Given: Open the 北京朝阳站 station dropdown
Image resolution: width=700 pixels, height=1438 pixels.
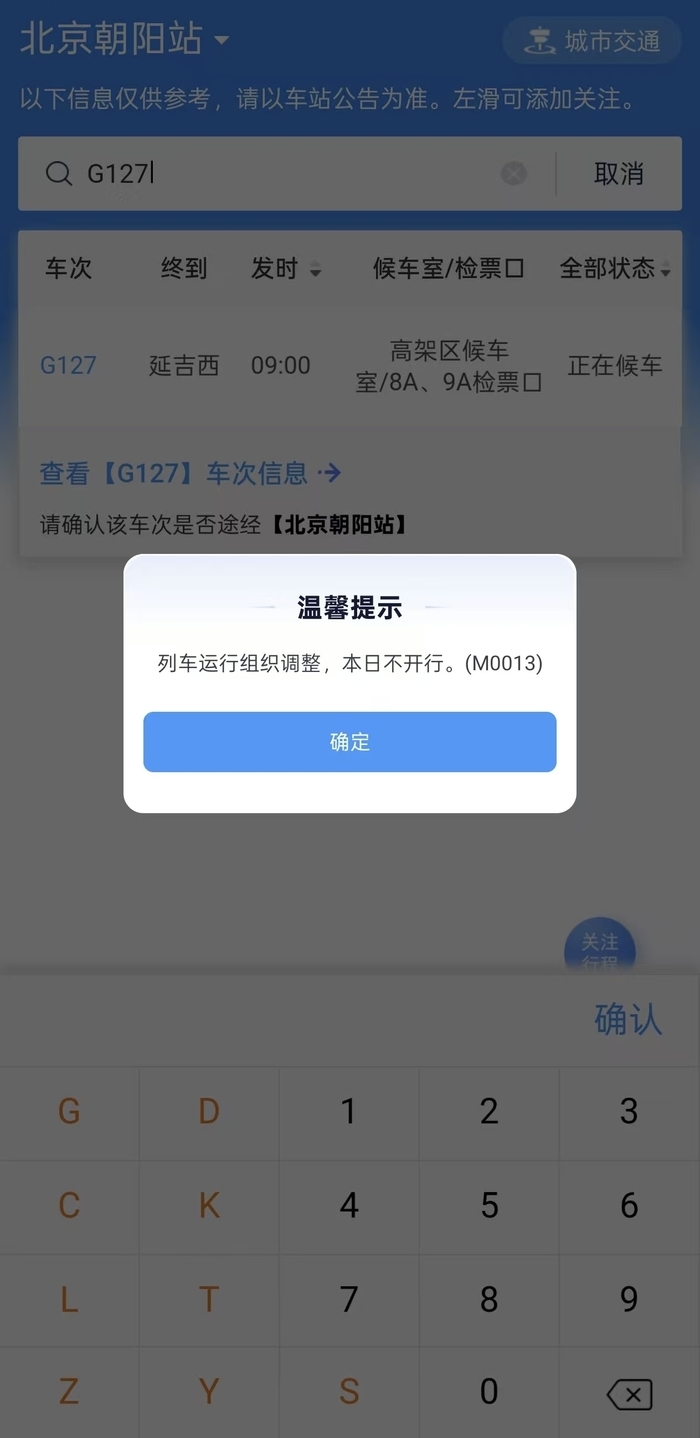Looking at the screenshot, I should tap(125, 40).
